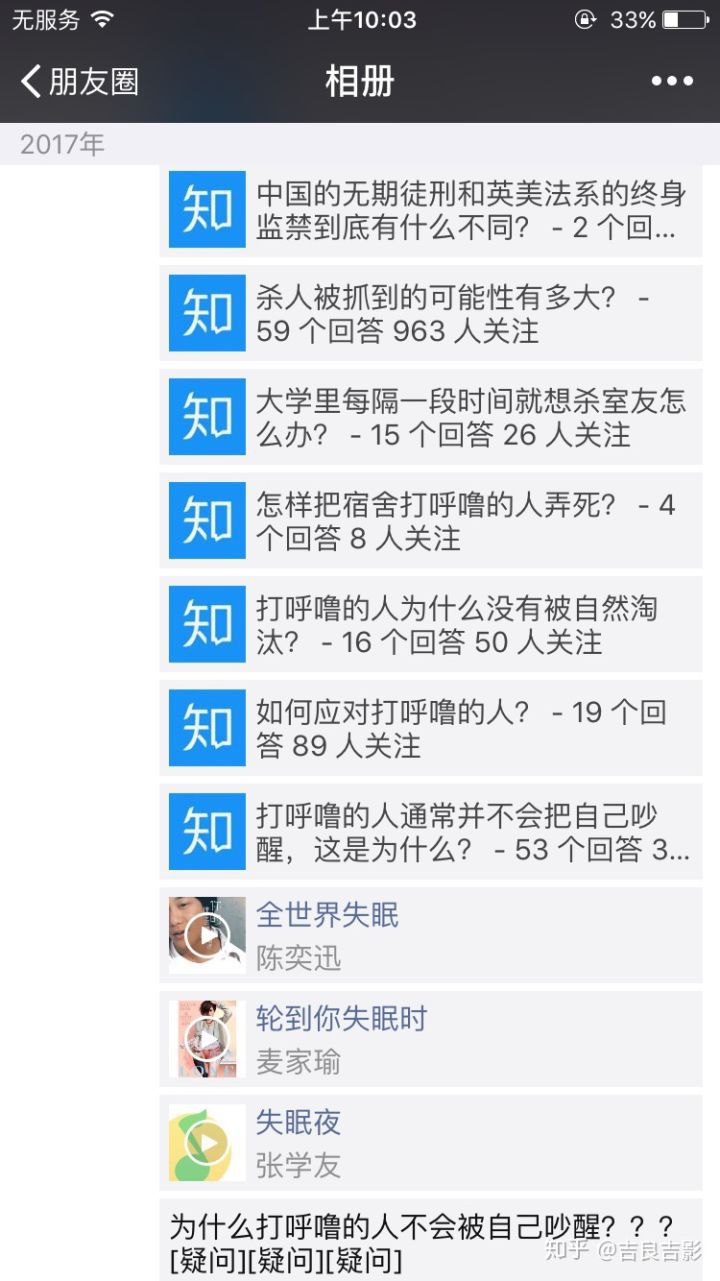Viewport: 720px width, 1281px height.
Task: Open the 如何应对打呼噜的人 link
Action: (x=430, y=729)
